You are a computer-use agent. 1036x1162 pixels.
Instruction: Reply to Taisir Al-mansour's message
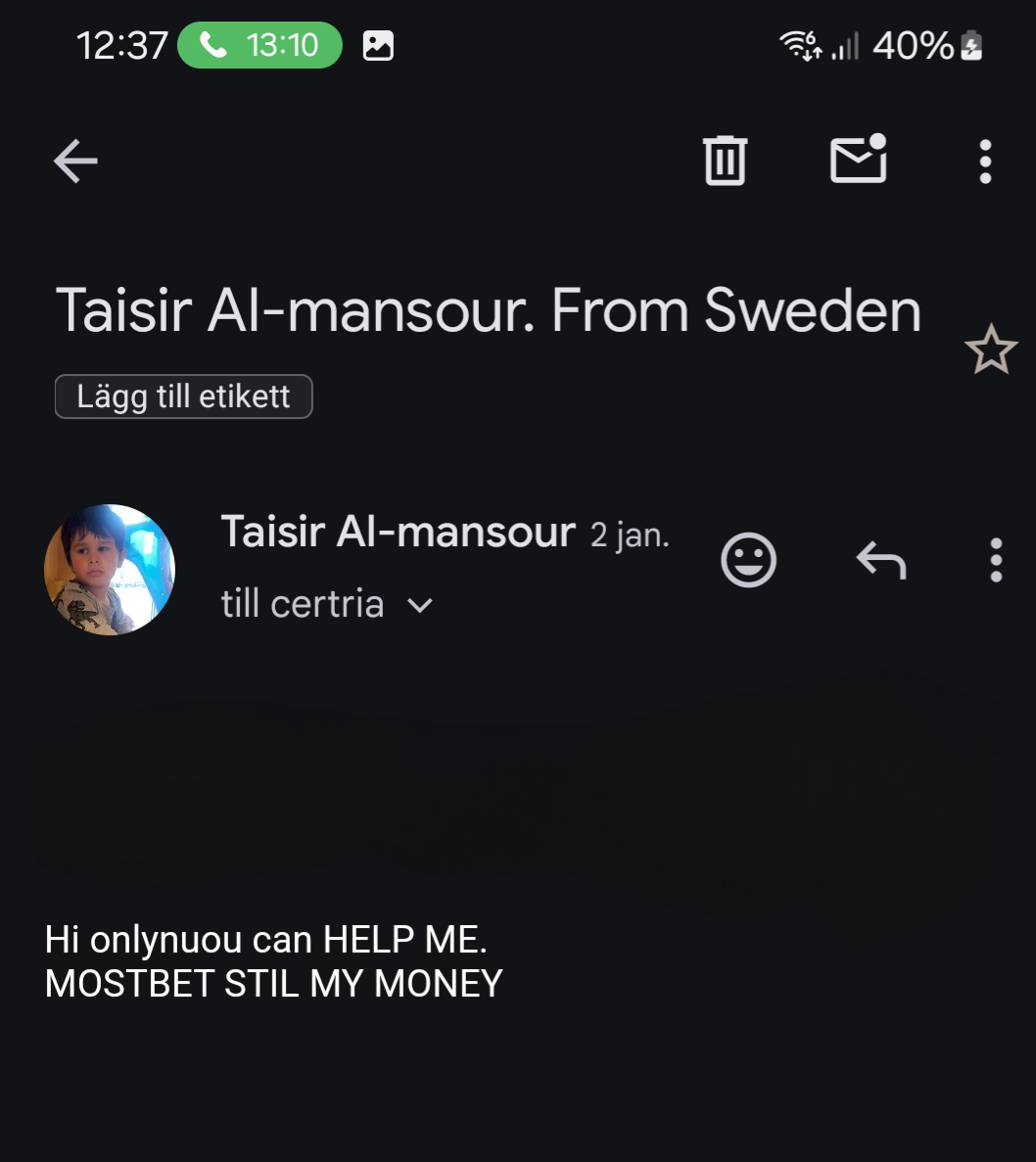(880, 561)
